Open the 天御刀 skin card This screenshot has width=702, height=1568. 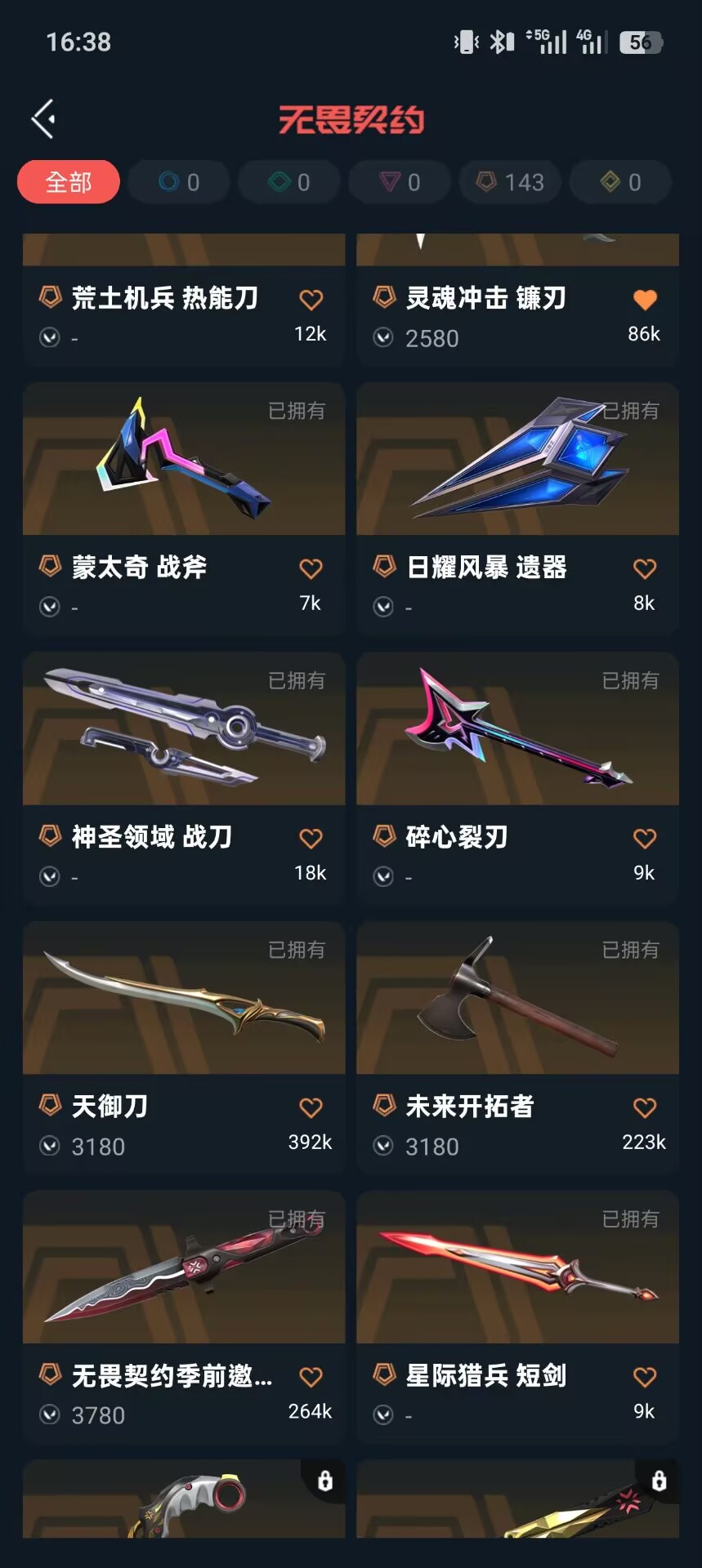coord(184,1047)
